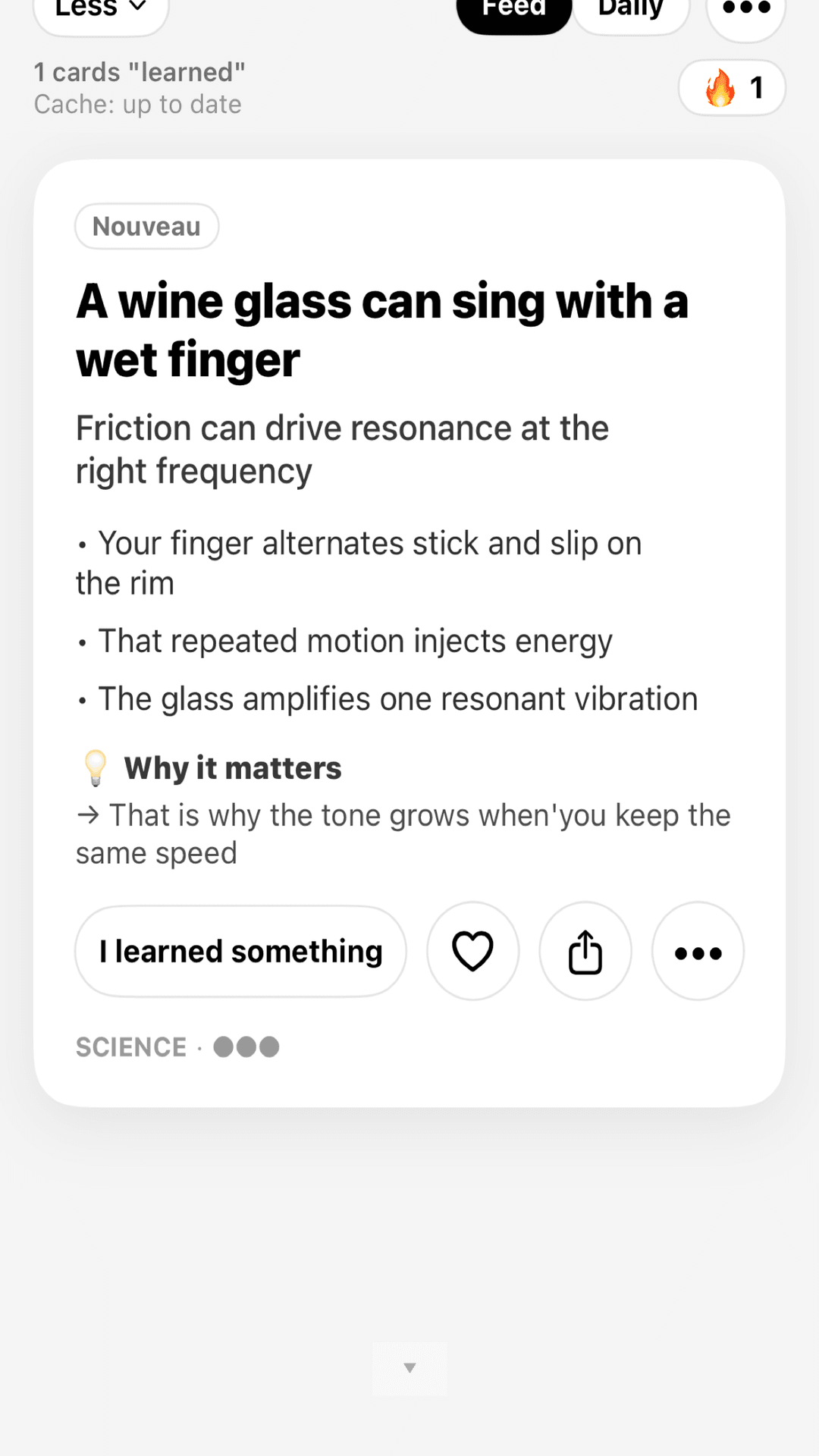
Task: Tap the down chevron at screen bottom
Action: click(409, 1369)
